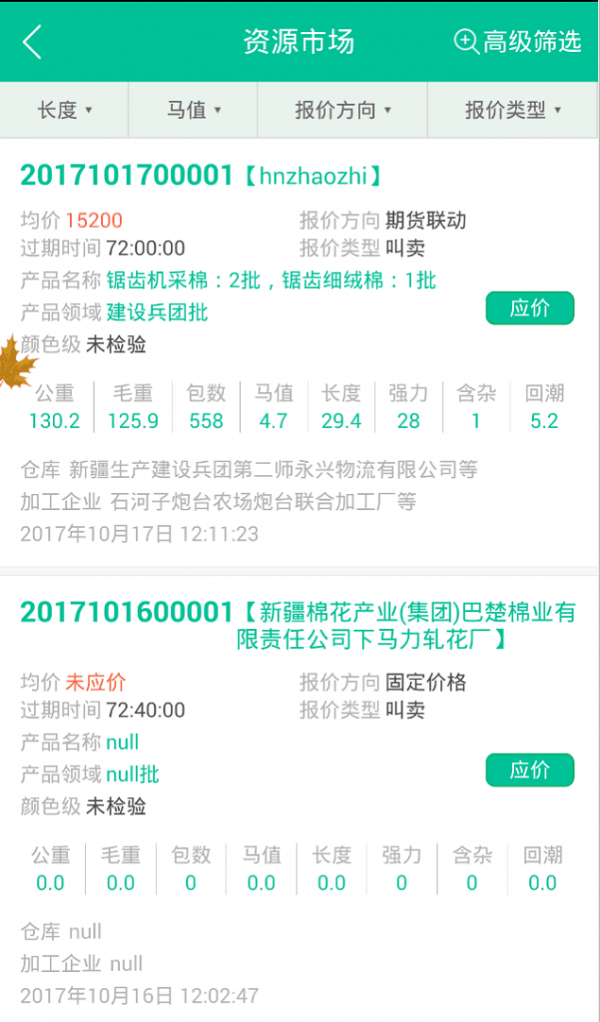Screen dimensions: 600x1022
Task: Tap 应价 for listing 2017101700001
Action: (530, 308)
